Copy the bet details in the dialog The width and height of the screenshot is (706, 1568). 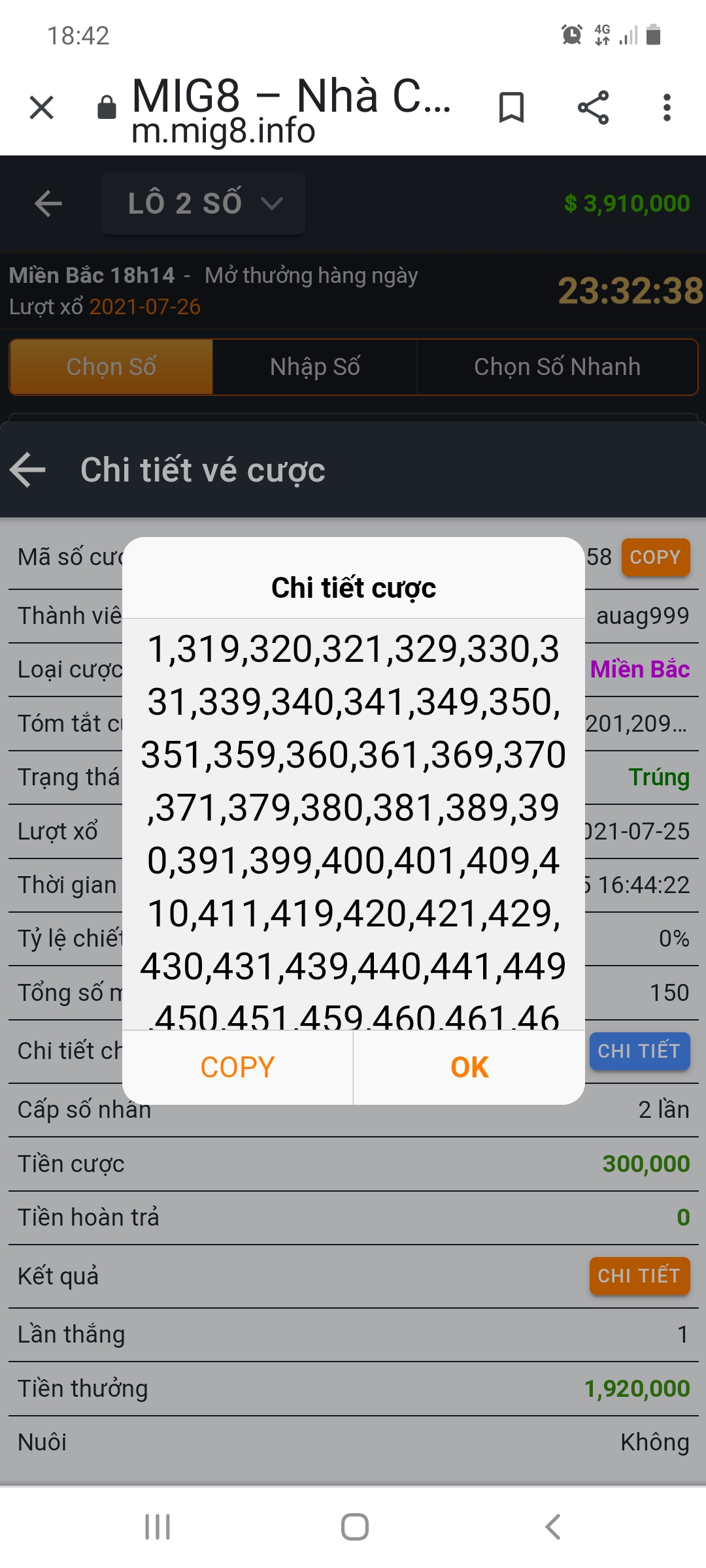(237, 1068)
